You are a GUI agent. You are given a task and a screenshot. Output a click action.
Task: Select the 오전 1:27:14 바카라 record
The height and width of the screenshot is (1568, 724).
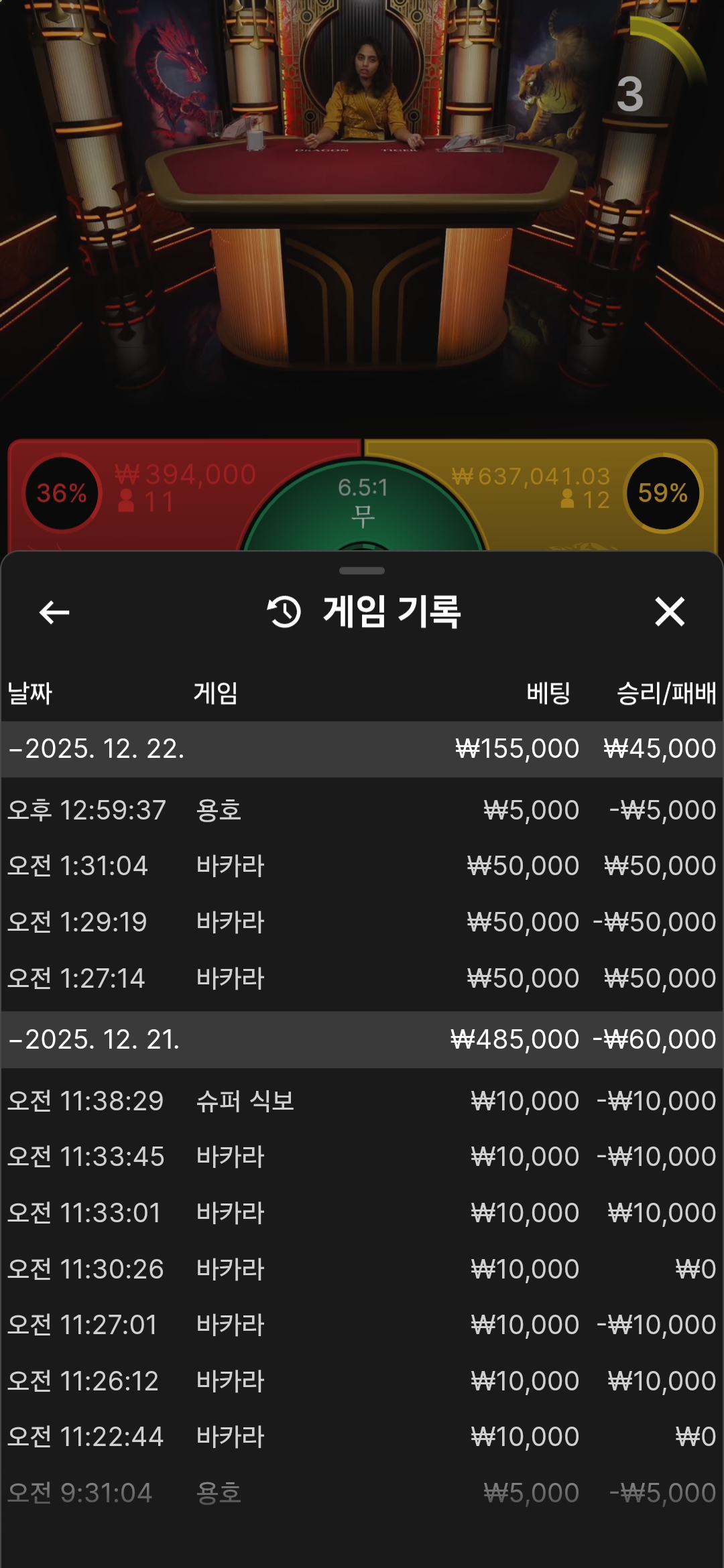(362, 978)
